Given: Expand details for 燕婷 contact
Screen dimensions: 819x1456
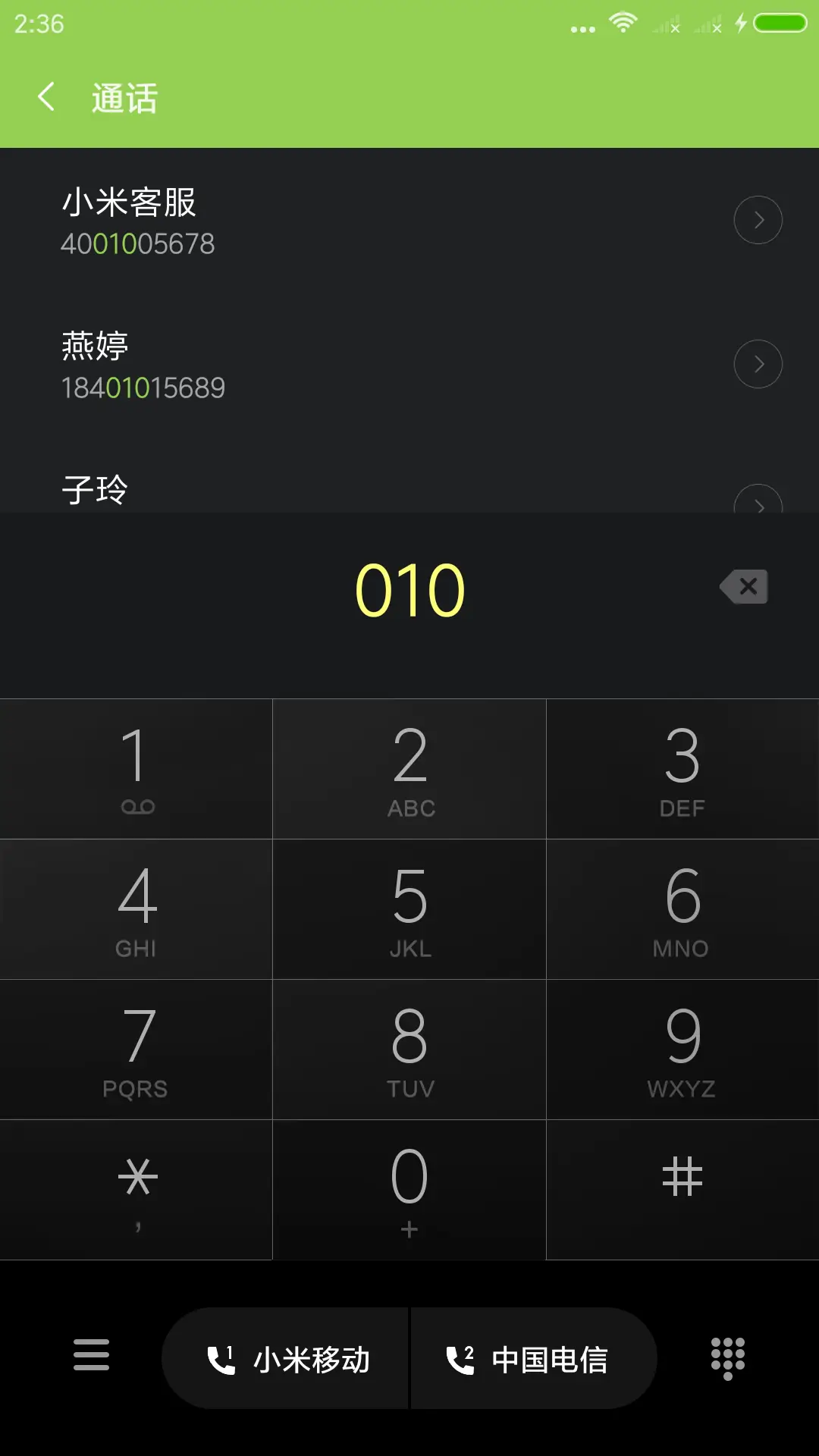Looking at the screenshot, I should (758, 363).
